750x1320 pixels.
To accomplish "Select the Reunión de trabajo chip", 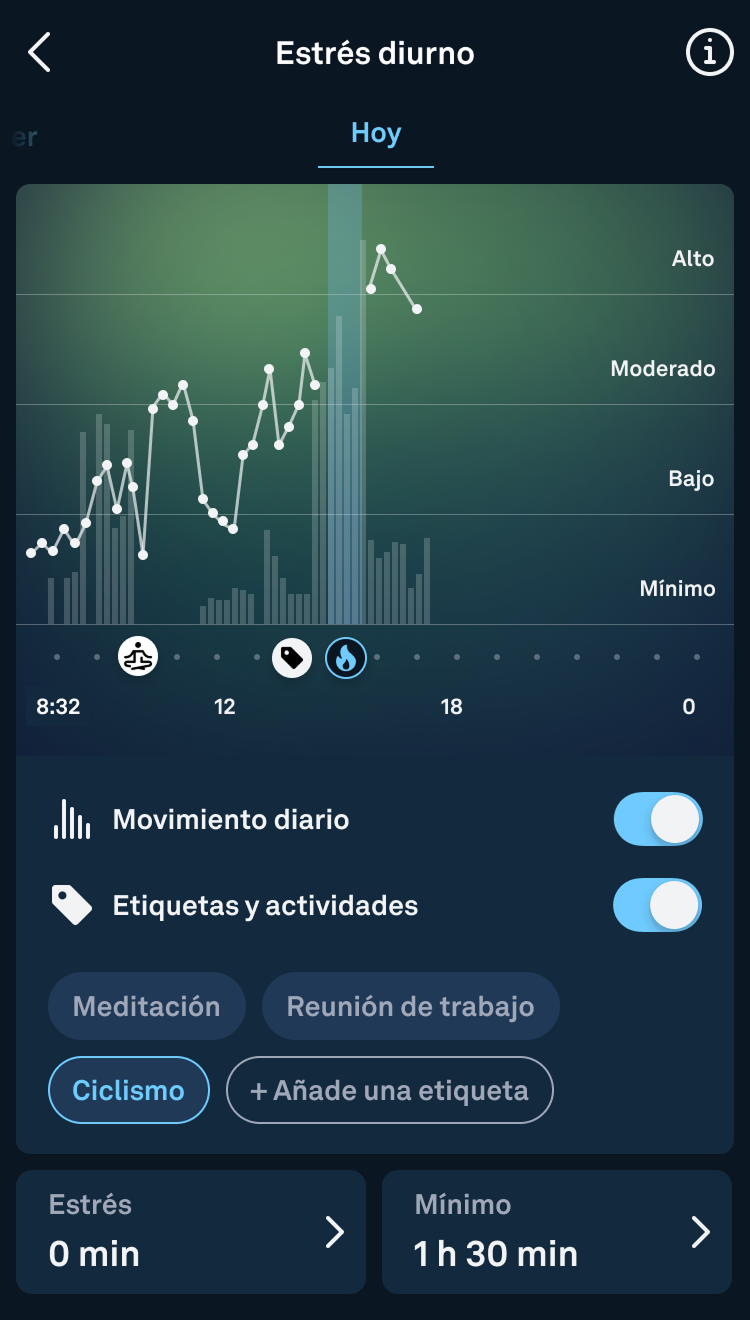I will click(x=411, y=1006).
